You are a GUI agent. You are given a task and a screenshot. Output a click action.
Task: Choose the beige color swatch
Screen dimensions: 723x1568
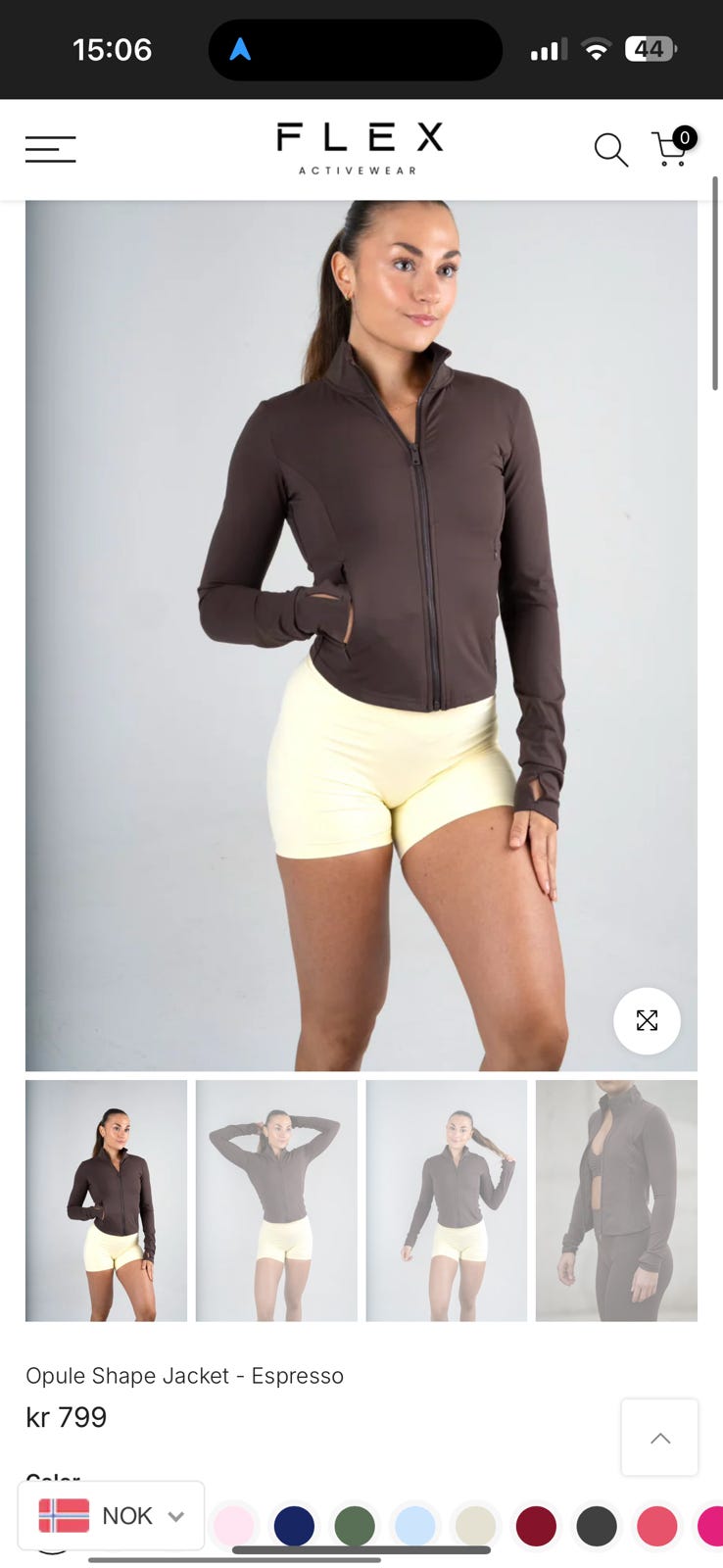click(x=476, y=1526)
